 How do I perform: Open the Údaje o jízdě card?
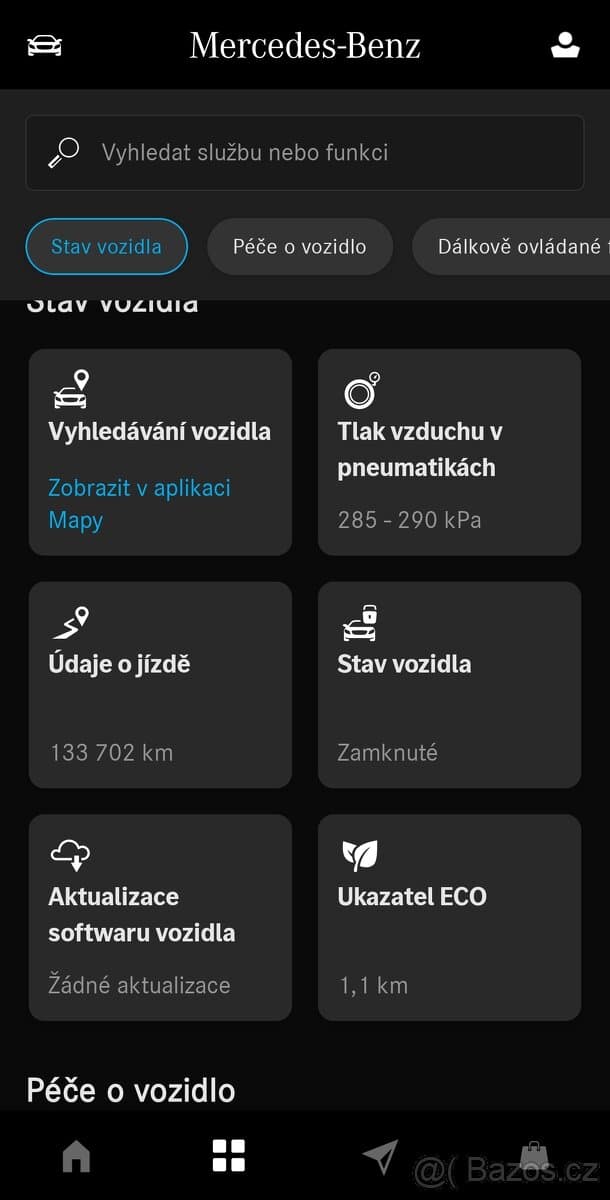160,685
